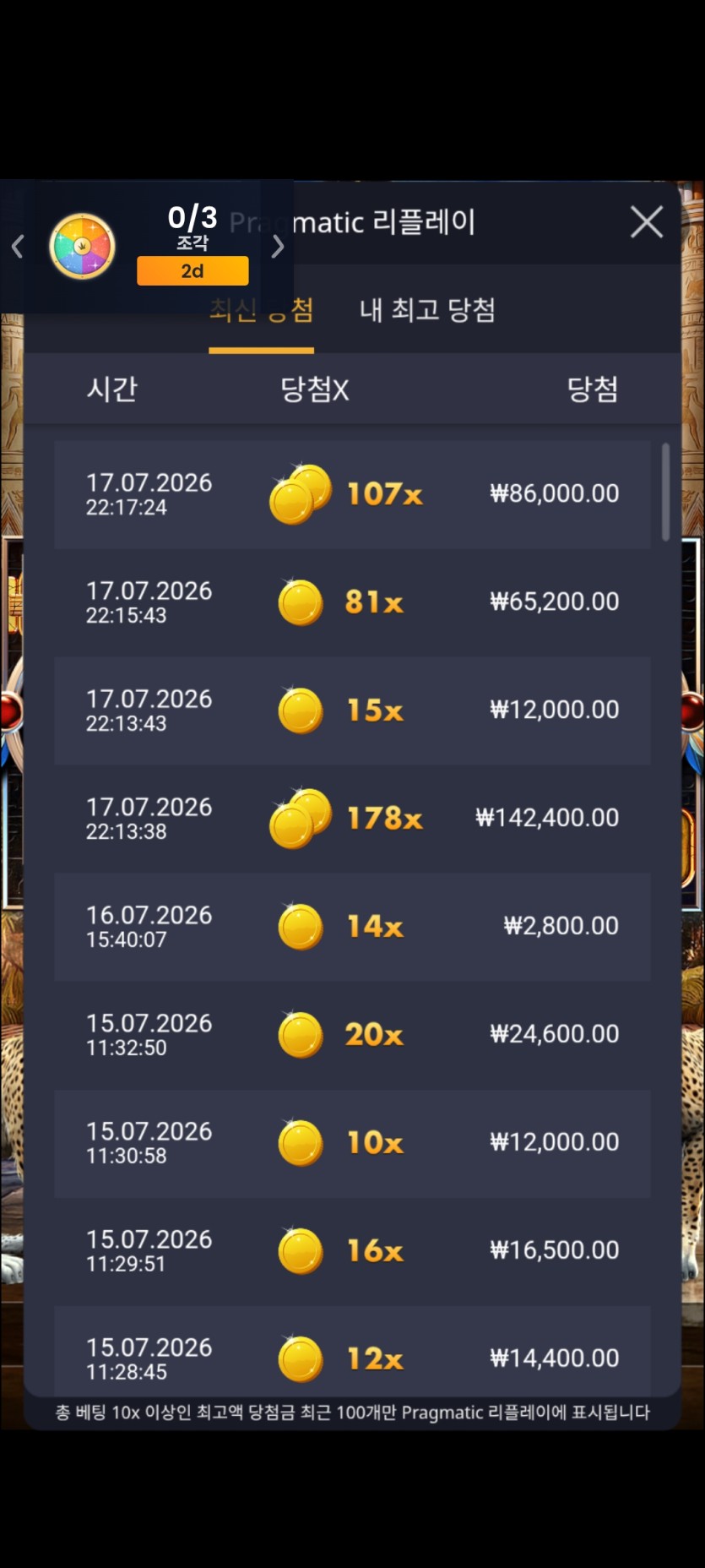Screen dimensions: 705x1568
Task: Go to previous promo with left arrow
Action: [18, 247]
